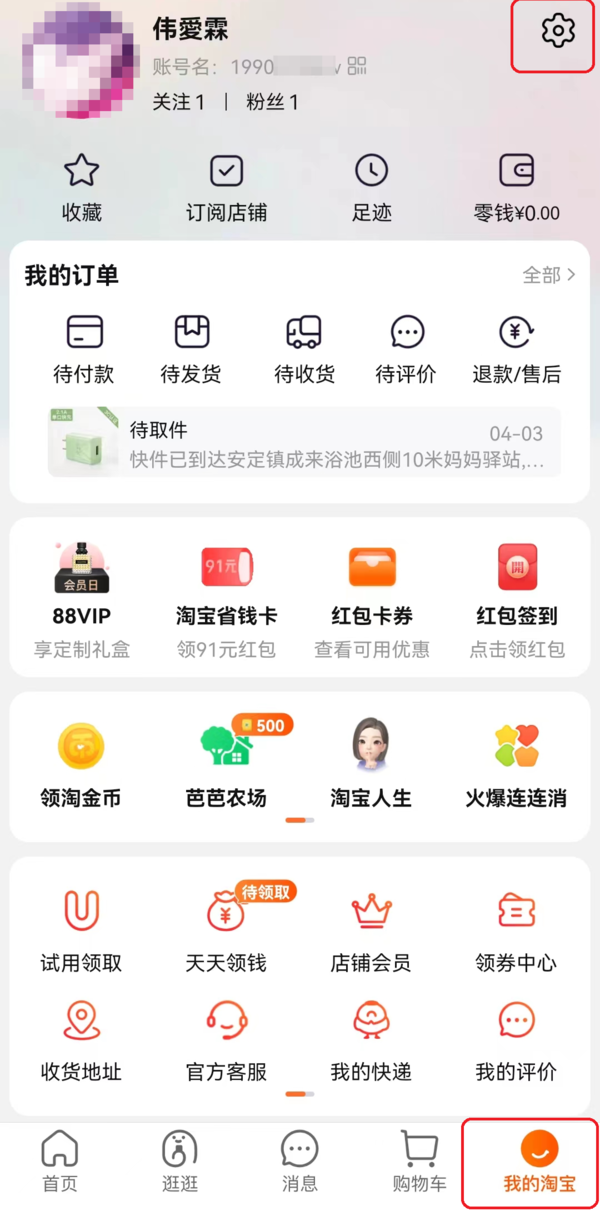Open the 待取件 pickup notice card
The height and width of the screenshot is (1211, 600).
point(304,442)
